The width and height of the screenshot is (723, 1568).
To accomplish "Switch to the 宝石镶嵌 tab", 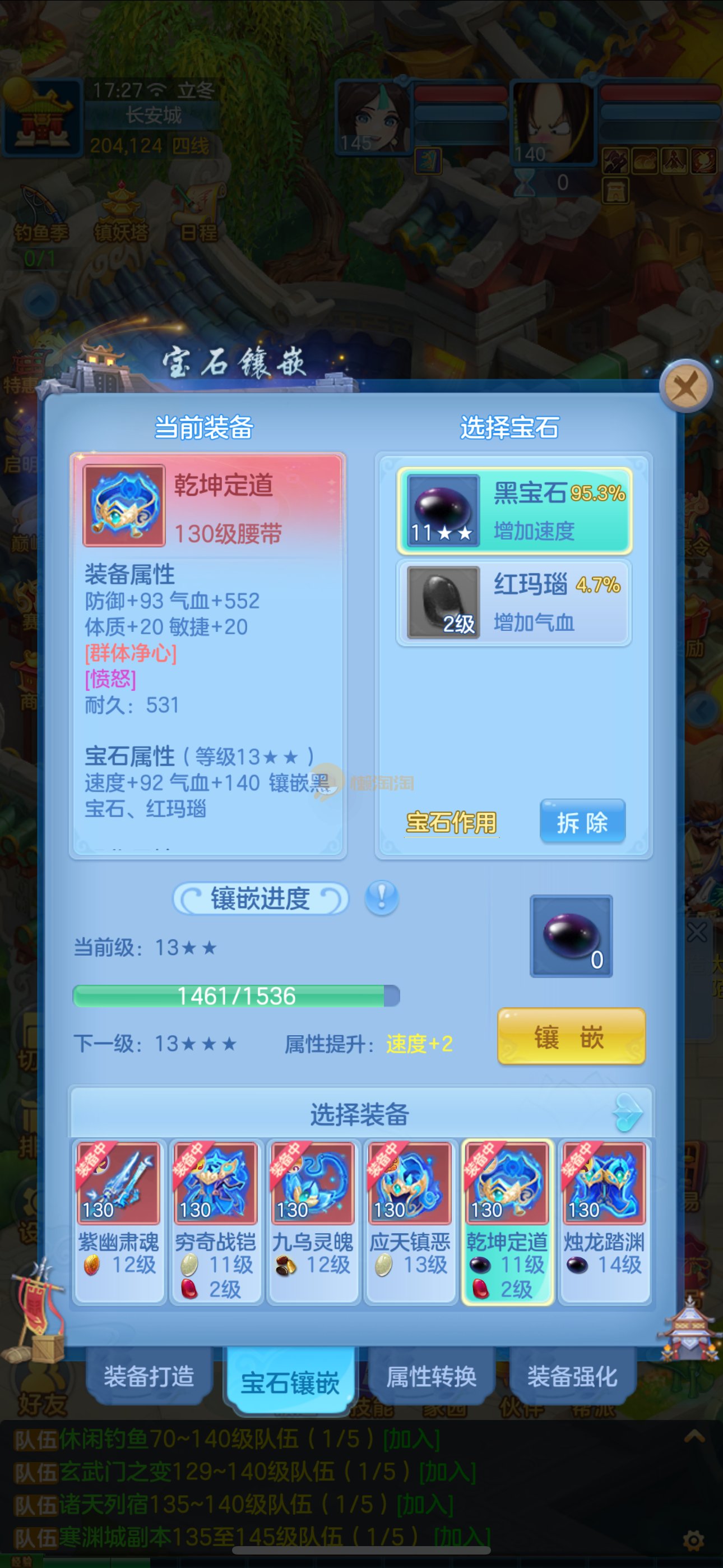I will click(290, 1382).
